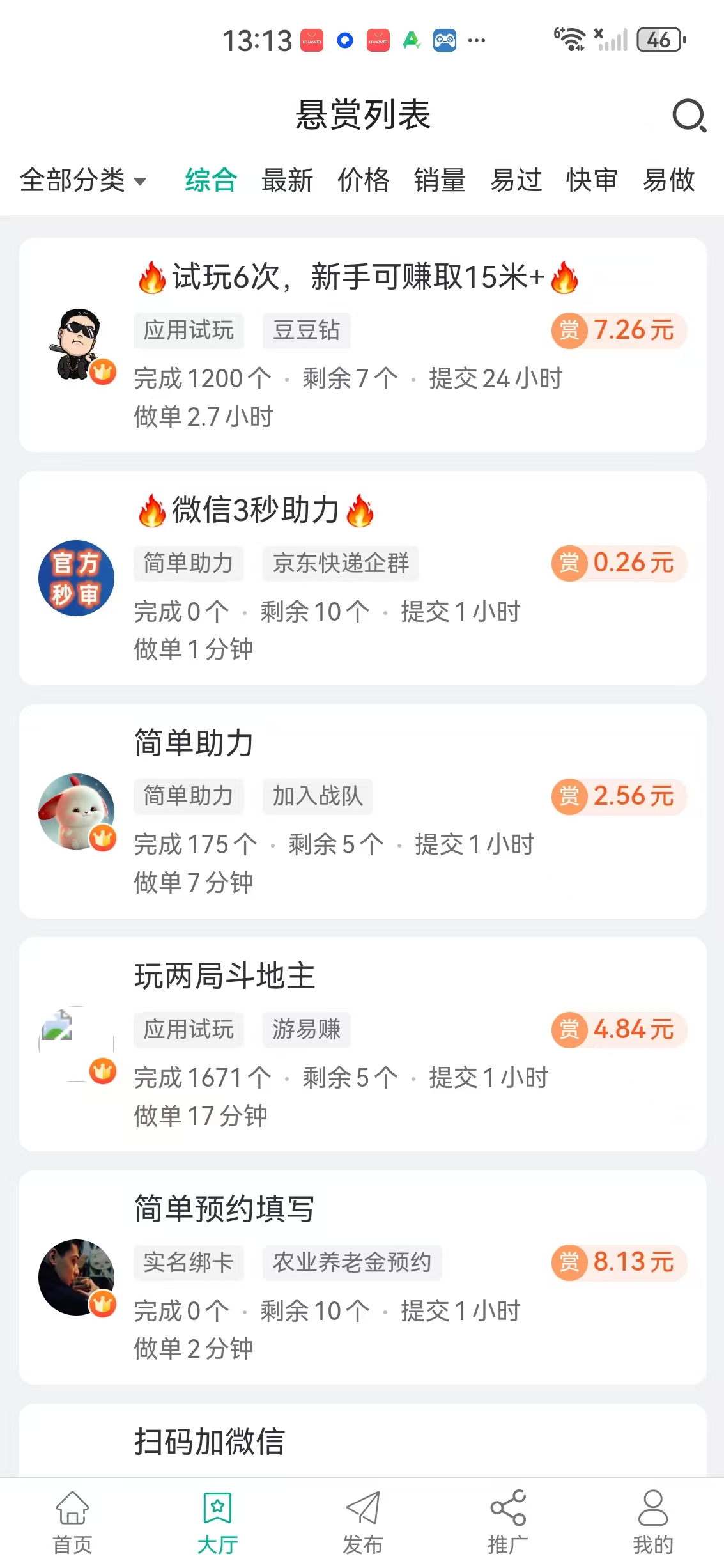This screenshot has height=1568, width=724.
Task: Open the 推广 share promotion icon
Action: coord(507,1507)
